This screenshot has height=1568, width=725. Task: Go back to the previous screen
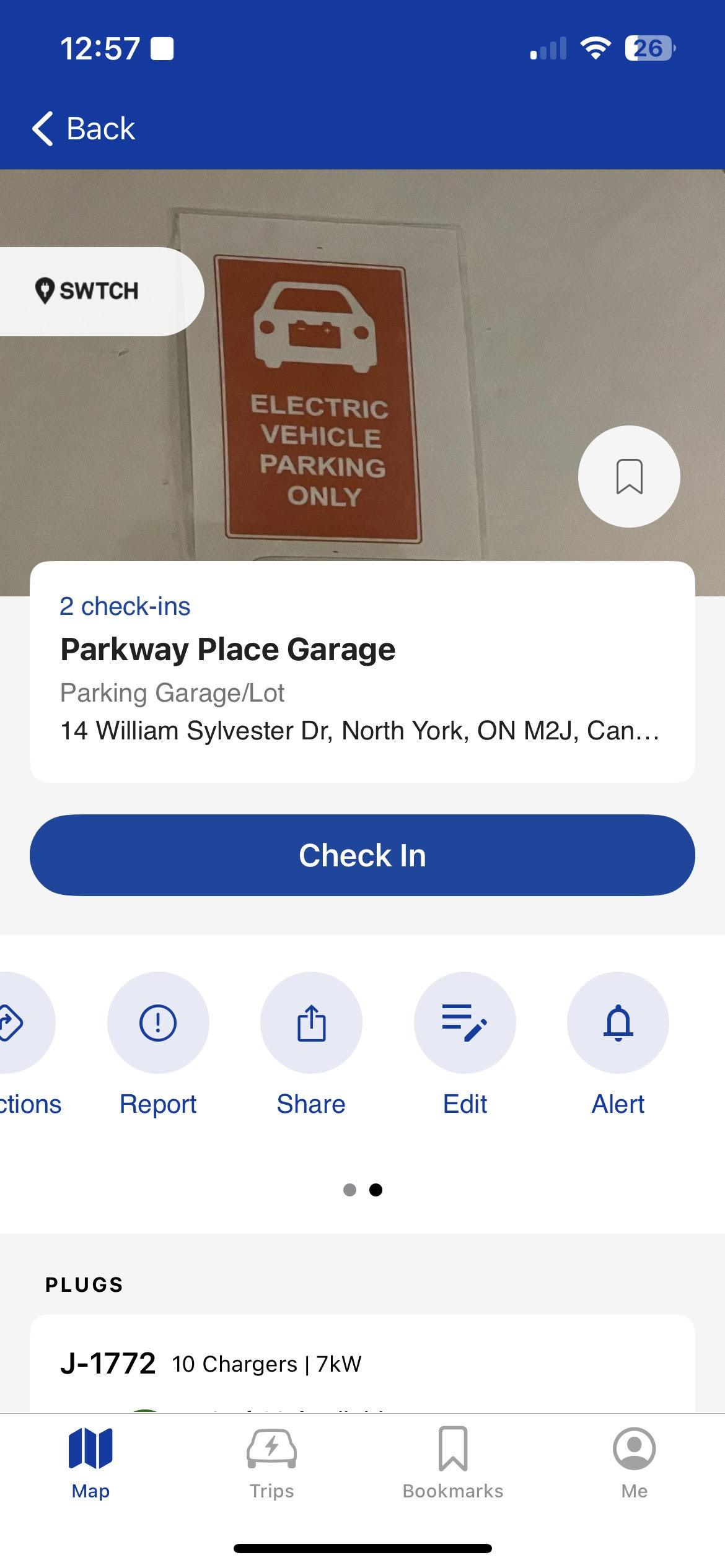(84, 129)
